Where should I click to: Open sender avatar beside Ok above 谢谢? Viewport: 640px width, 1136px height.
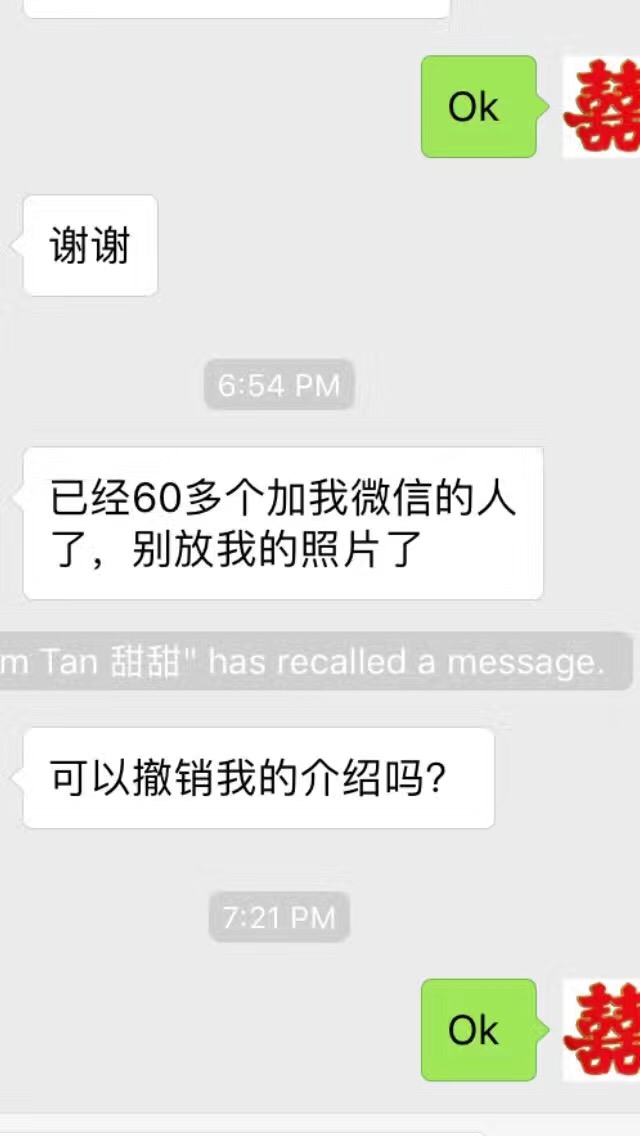coord(602,107)
